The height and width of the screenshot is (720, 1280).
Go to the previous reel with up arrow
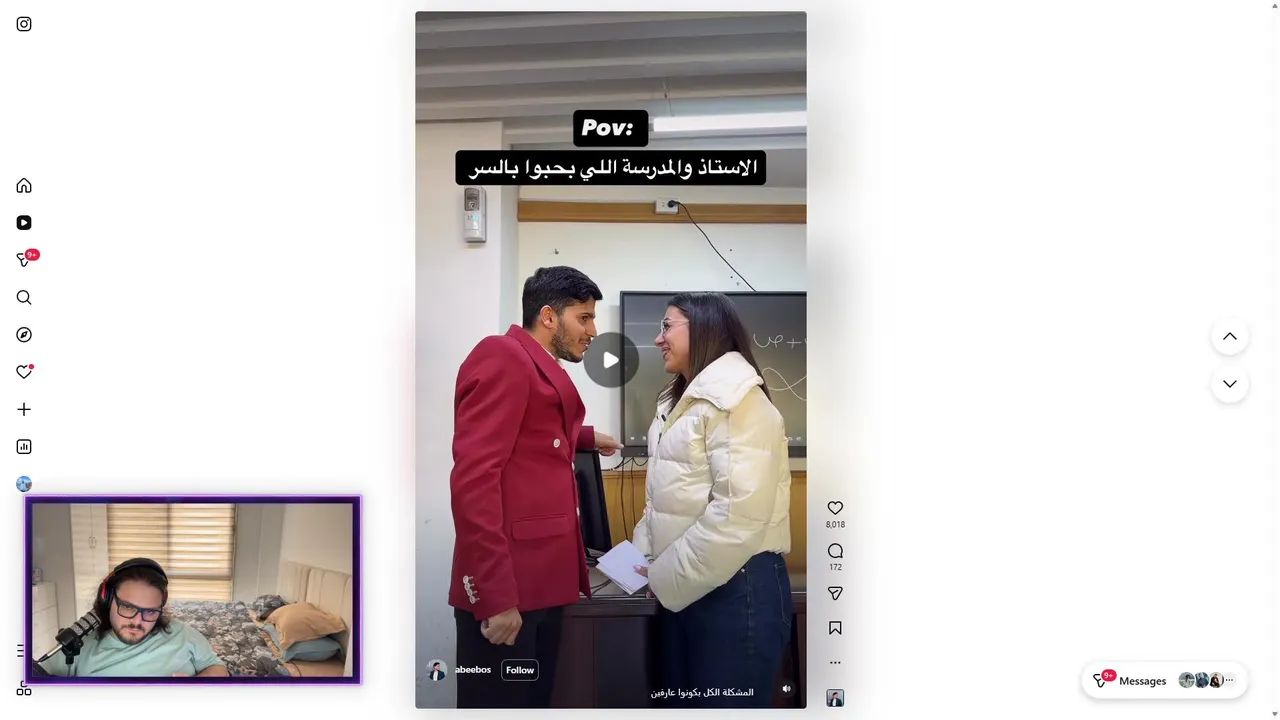1229,337
